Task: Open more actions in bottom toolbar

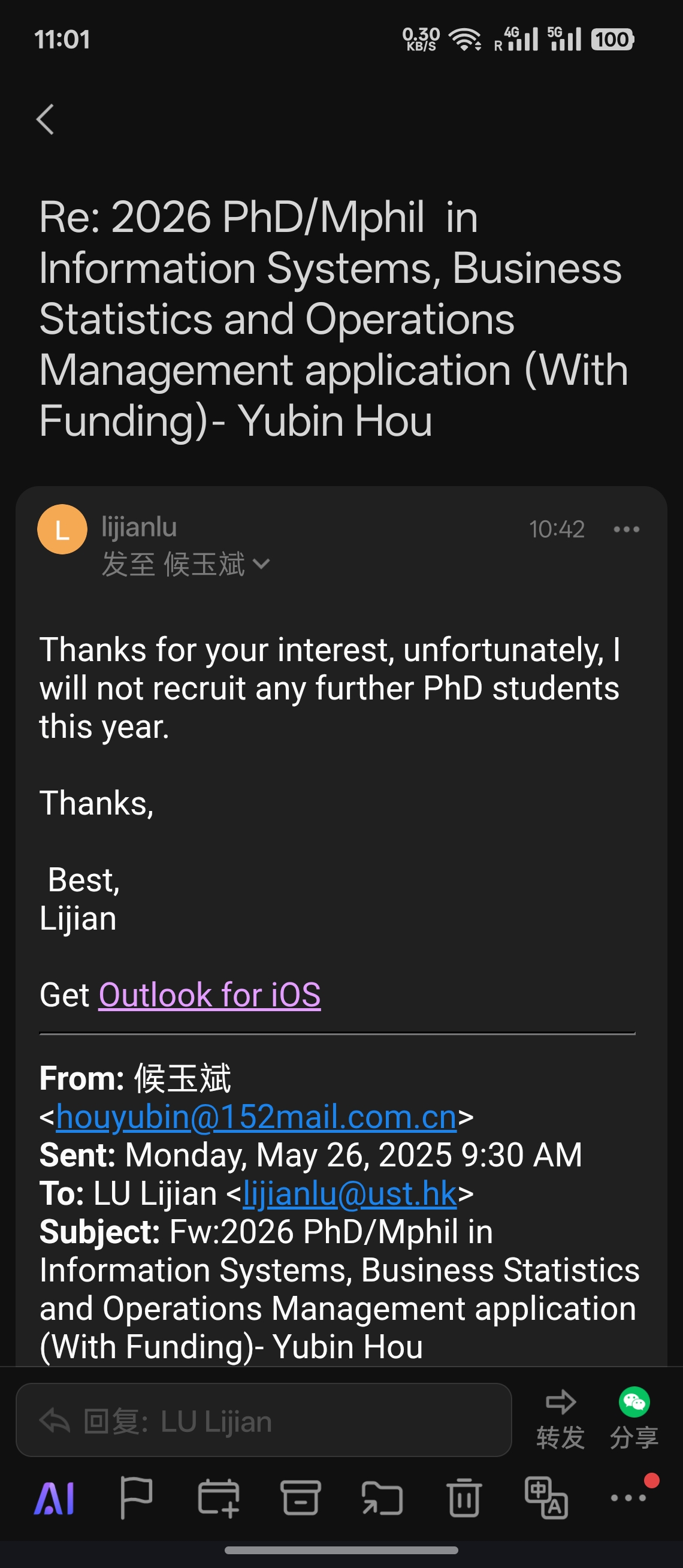Action: pyautogui.click(x=628, y=1498)
